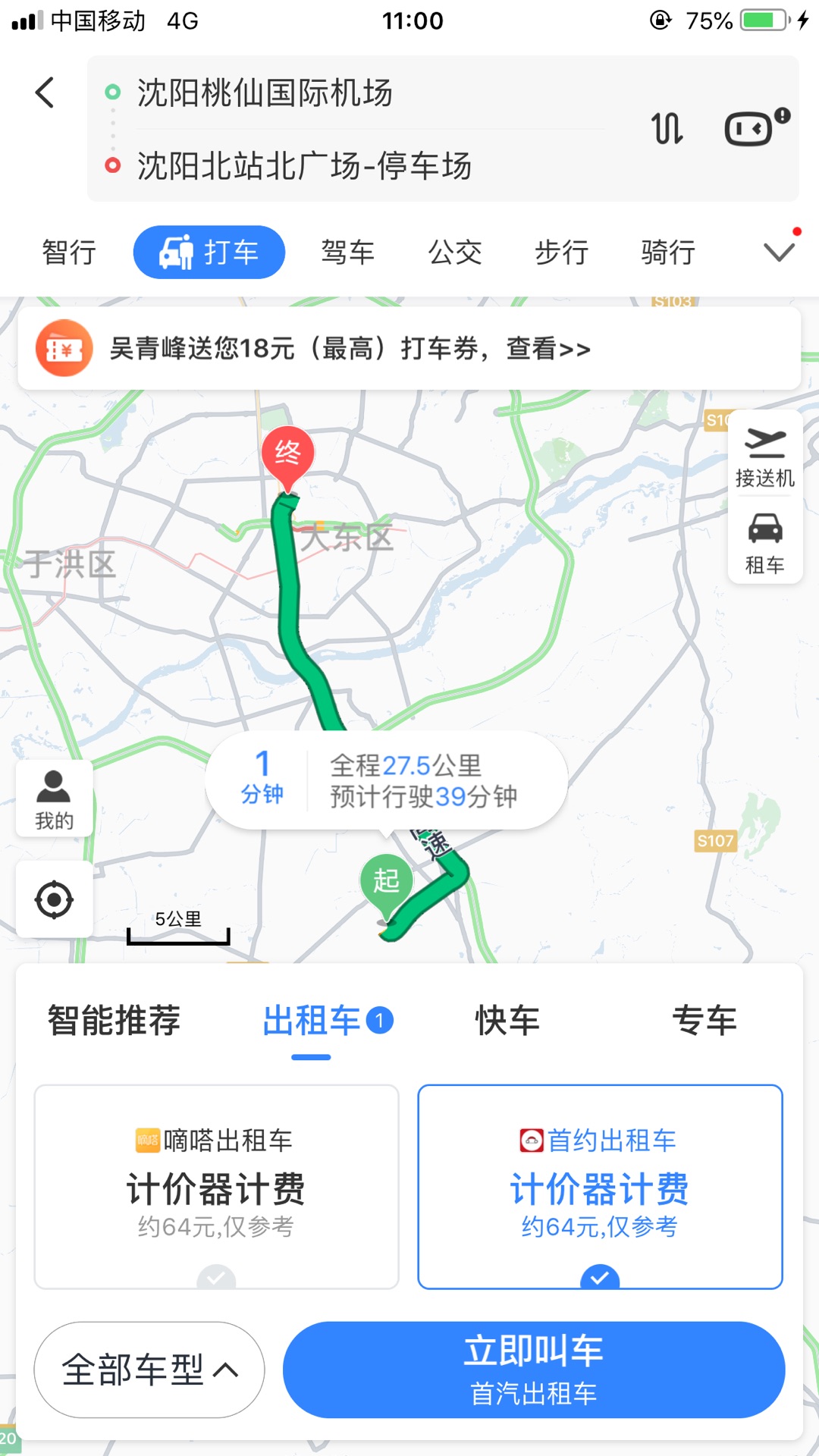This screenshot has height=1456, width=819.
Task: Switch to the 智能推荐 tab
Action: point(115,1020)
